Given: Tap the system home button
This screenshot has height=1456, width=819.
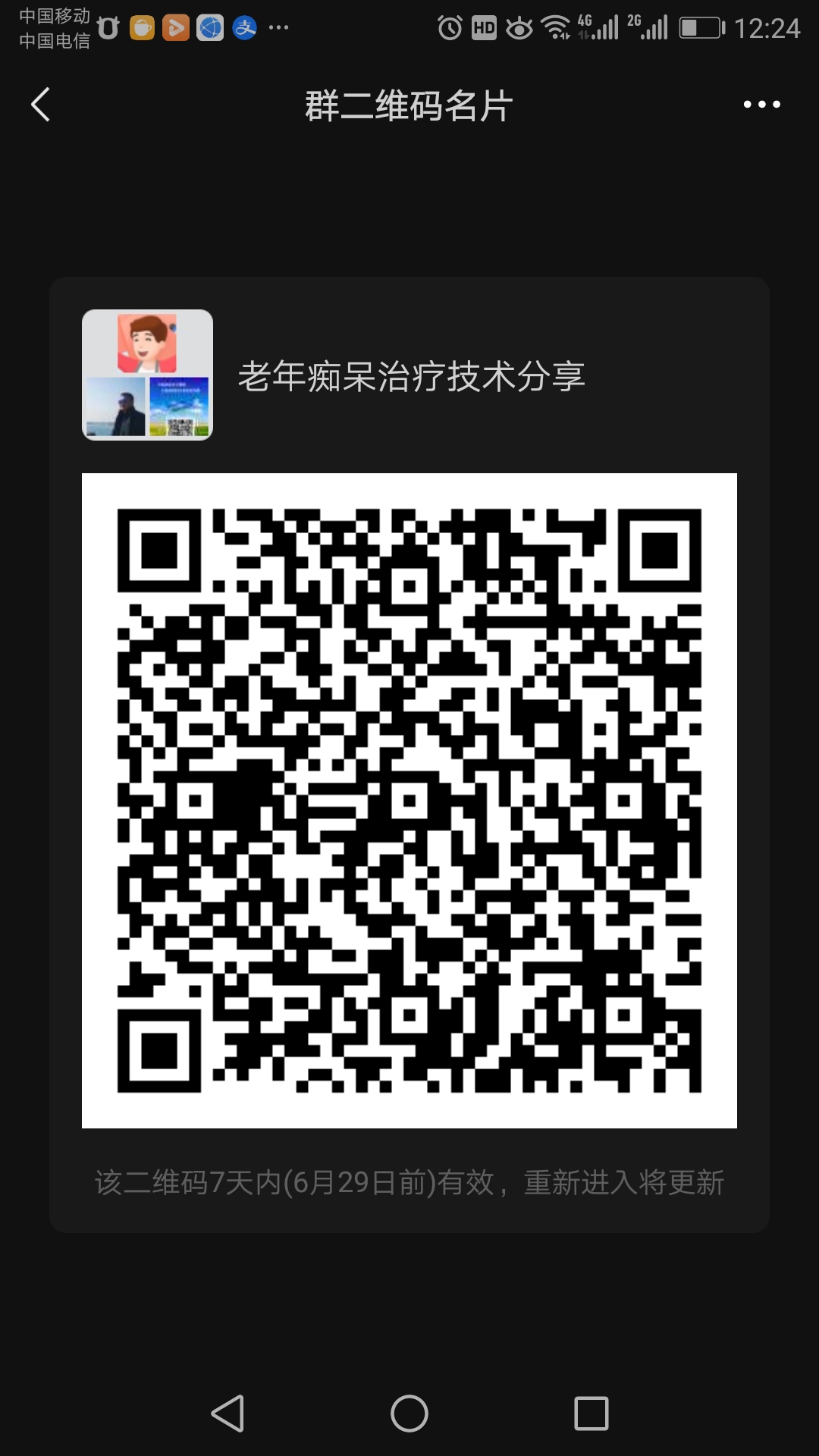Looking at the screenshot, I should 409,1414.
